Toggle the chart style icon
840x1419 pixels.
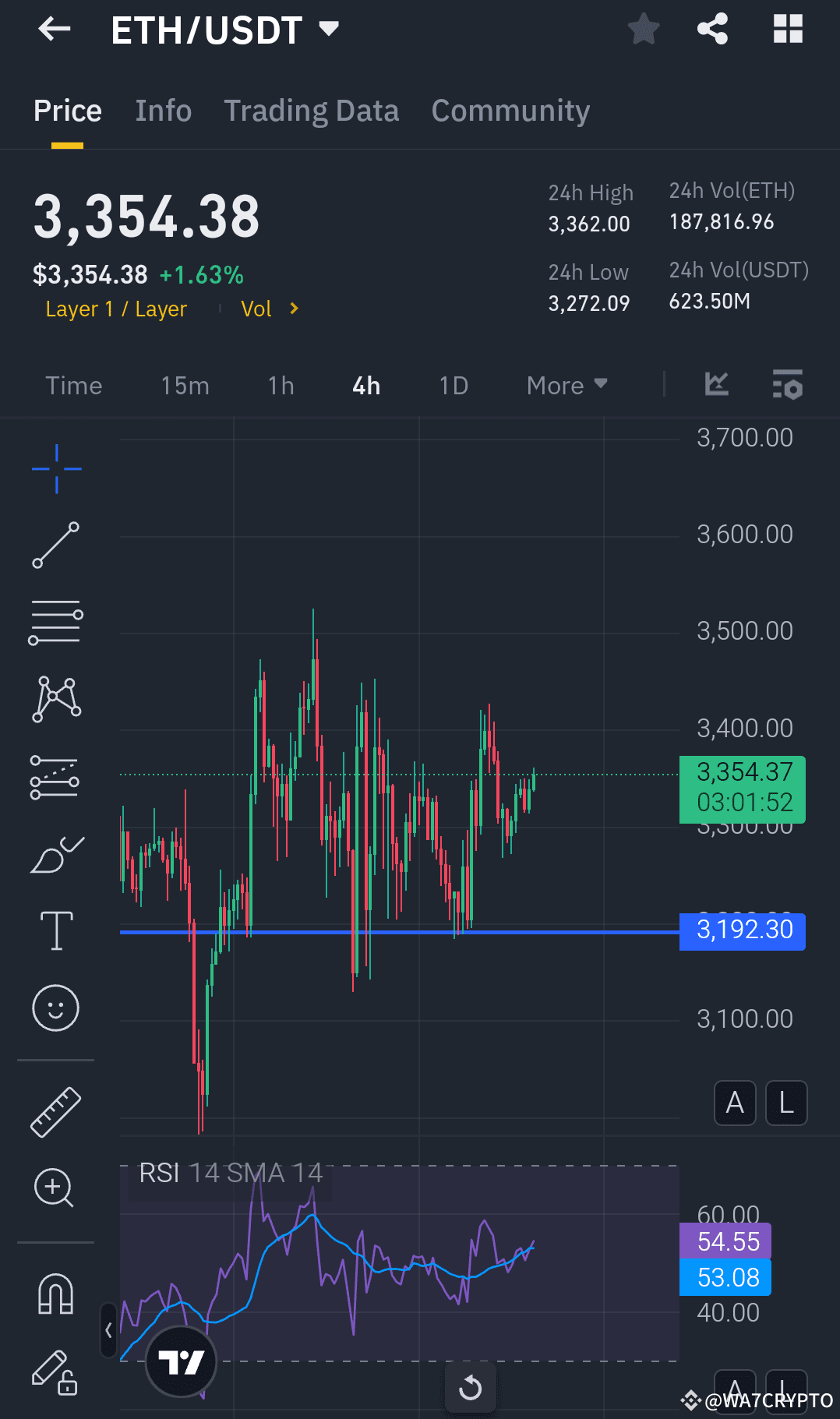715,385
